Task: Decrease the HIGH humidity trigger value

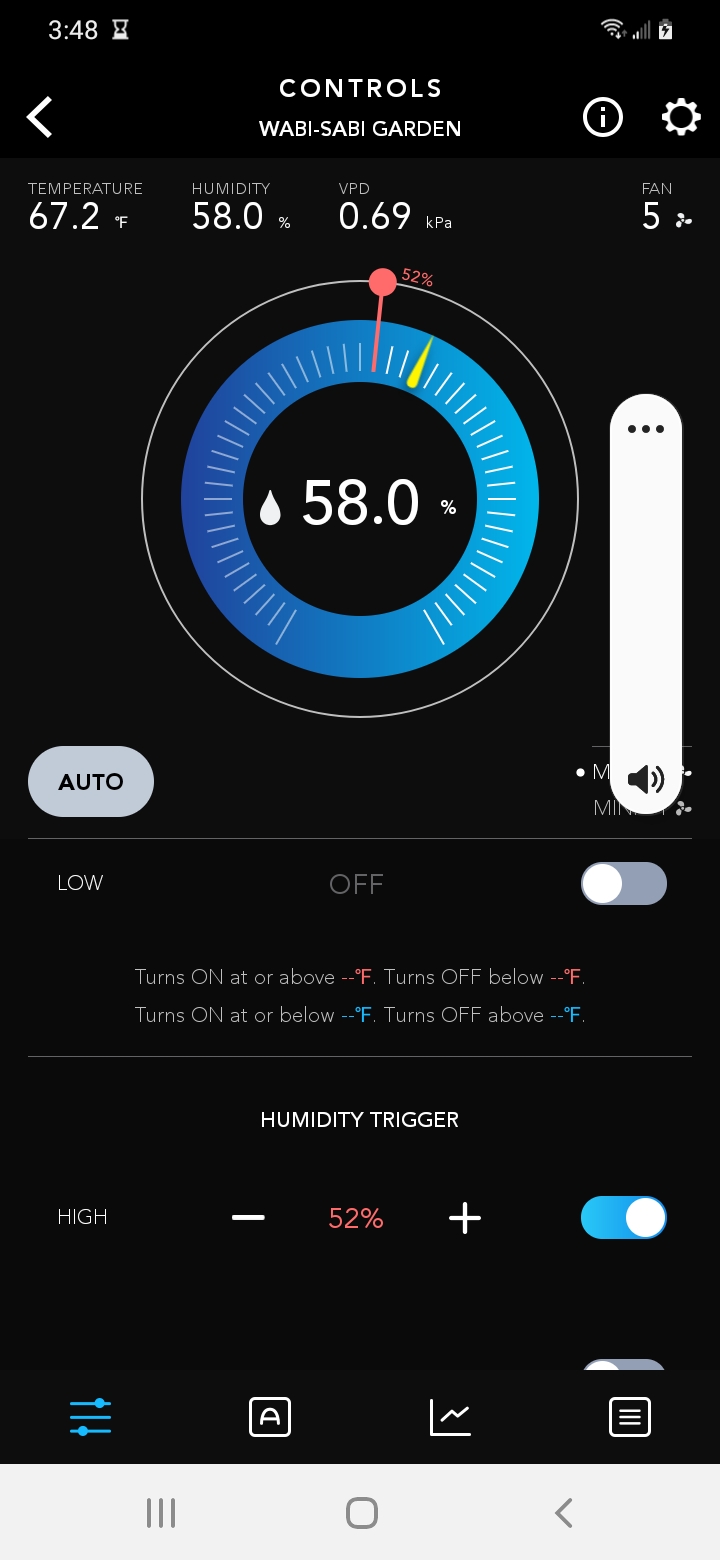Action: coord(248,1217)
